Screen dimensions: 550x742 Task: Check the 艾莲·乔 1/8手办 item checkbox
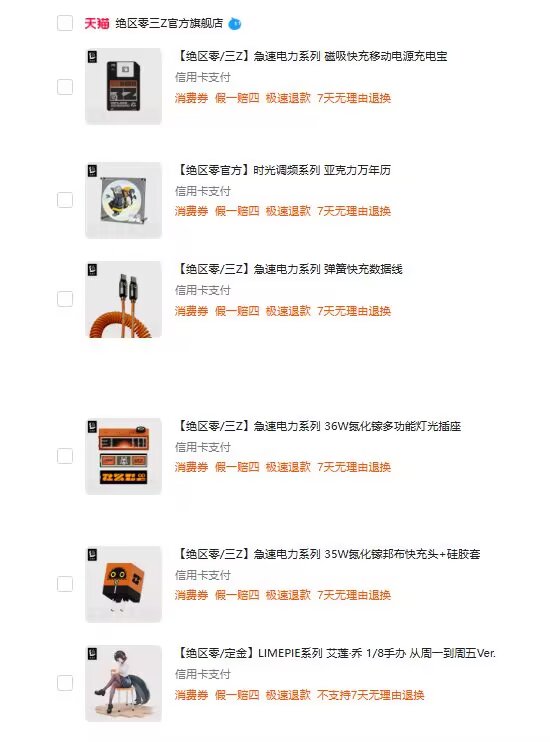tap(65, 682)
